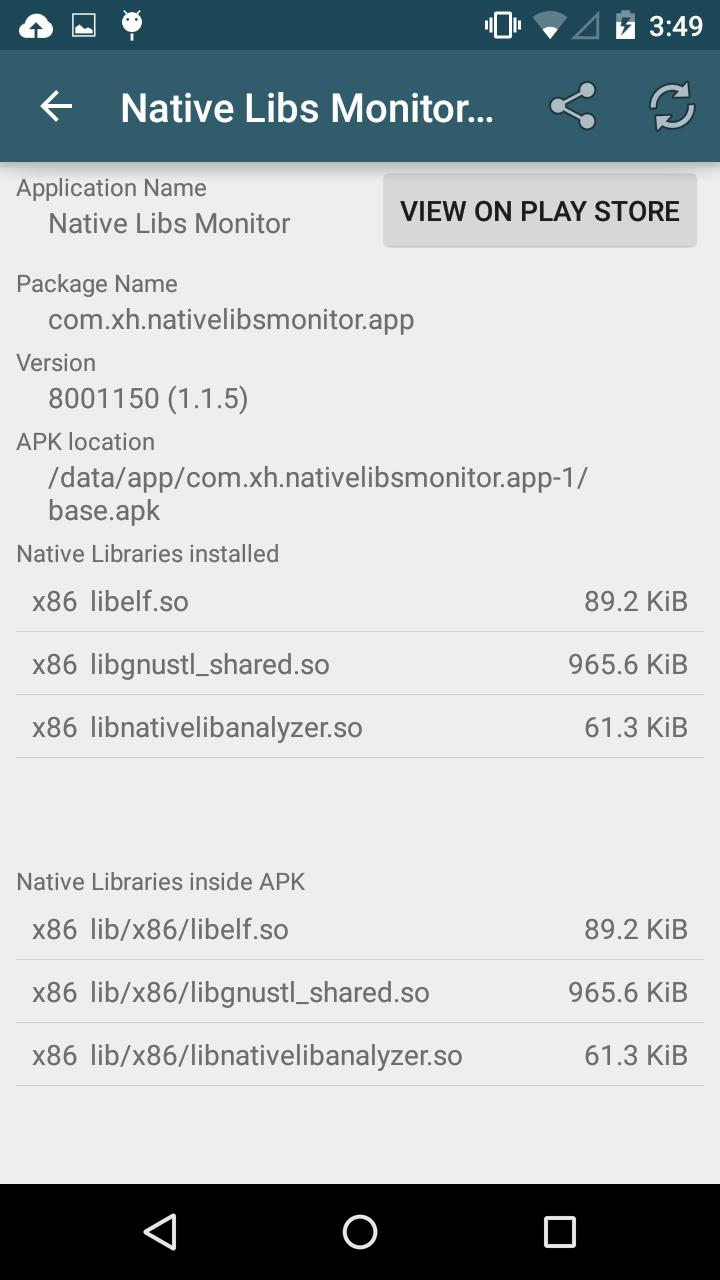Tap the back arrow in the app bar
The width and height of the screenshot is (720, 1280).
pyautogui.click(x=55, y=105)
